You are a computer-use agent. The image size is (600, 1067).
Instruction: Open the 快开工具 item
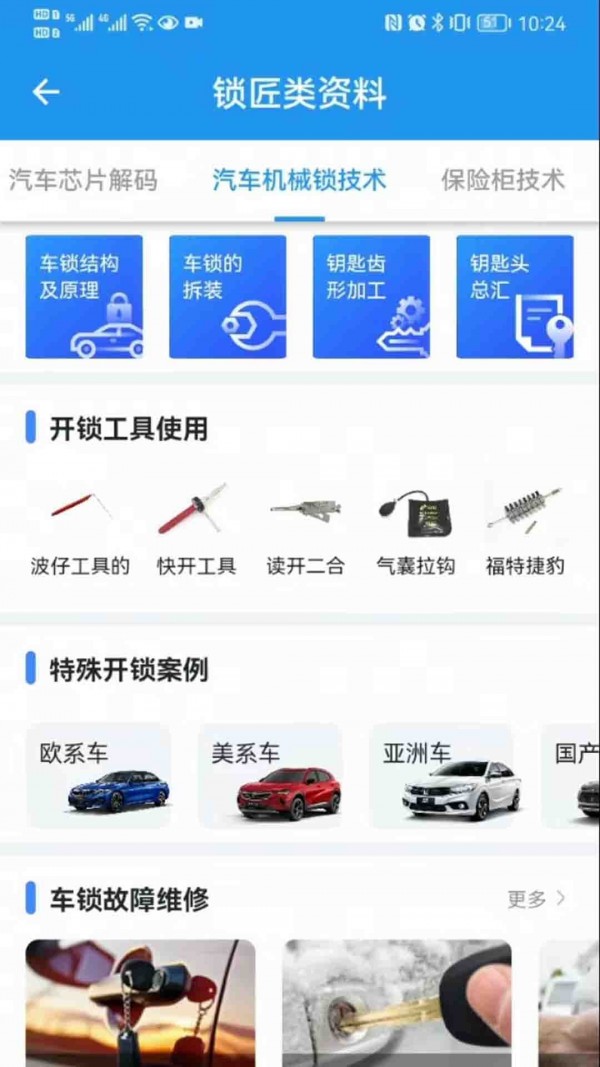pos(196,532)
